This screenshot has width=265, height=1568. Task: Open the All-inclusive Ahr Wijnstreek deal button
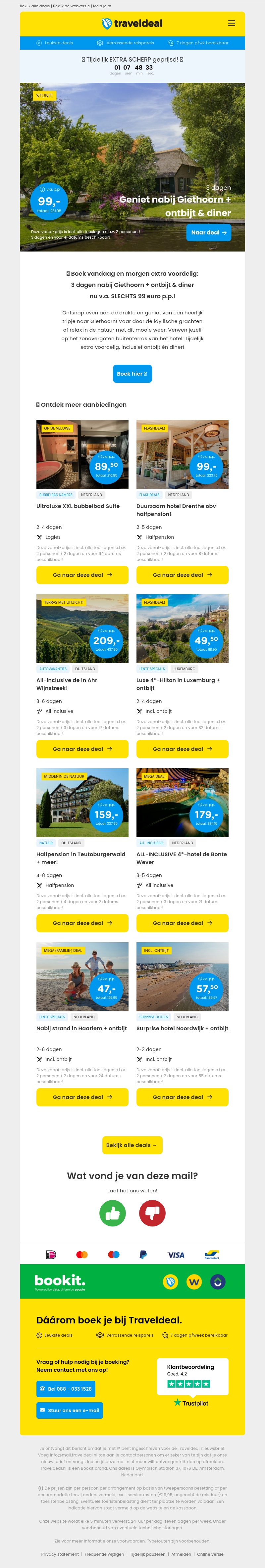82,749
